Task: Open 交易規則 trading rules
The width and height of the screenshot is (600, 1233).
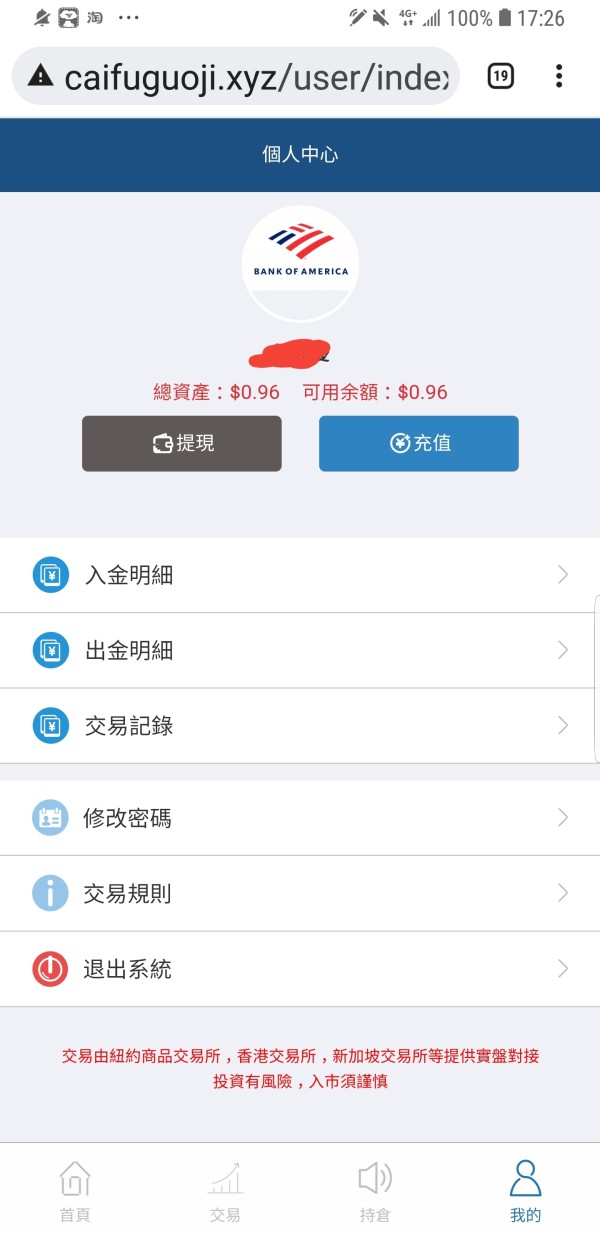Action: coord(300,893)
